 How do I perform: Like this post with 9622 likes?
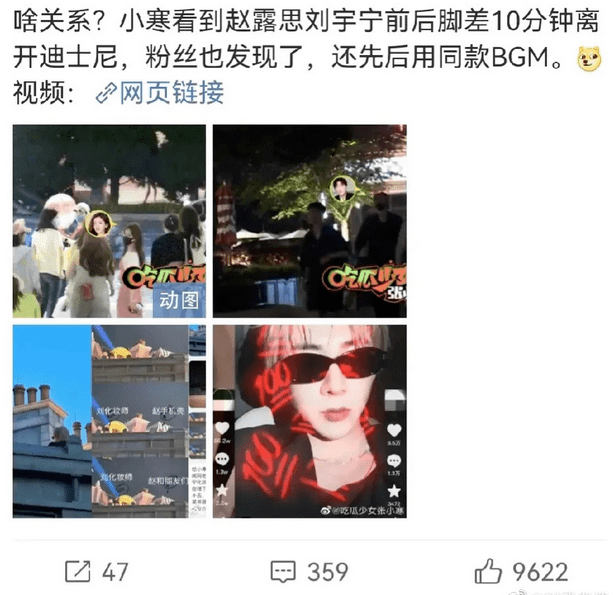521,571
